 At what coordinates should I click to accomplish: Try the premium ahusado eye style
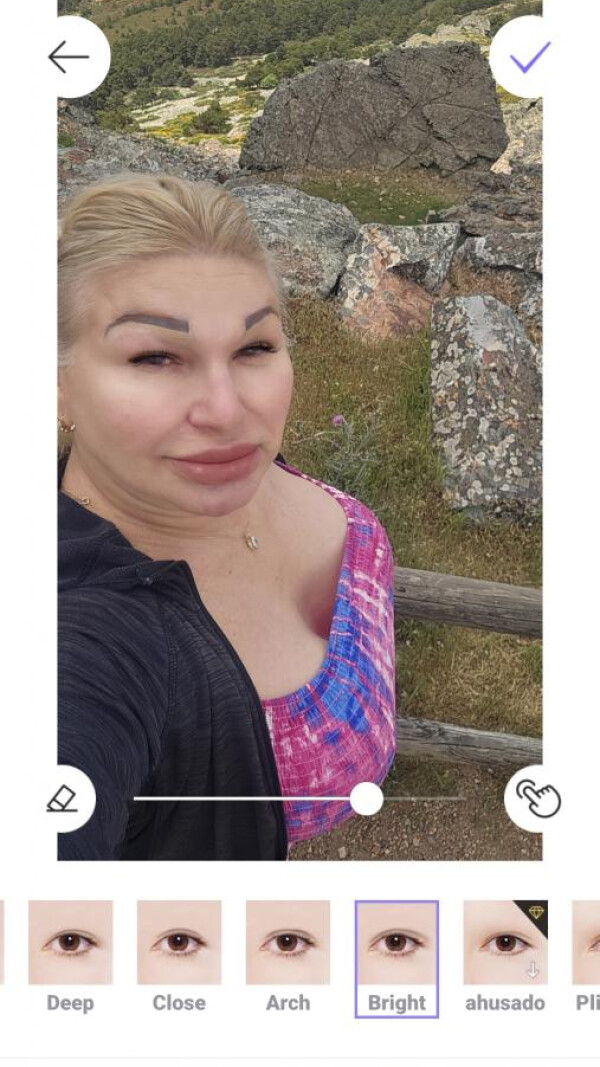505,957
